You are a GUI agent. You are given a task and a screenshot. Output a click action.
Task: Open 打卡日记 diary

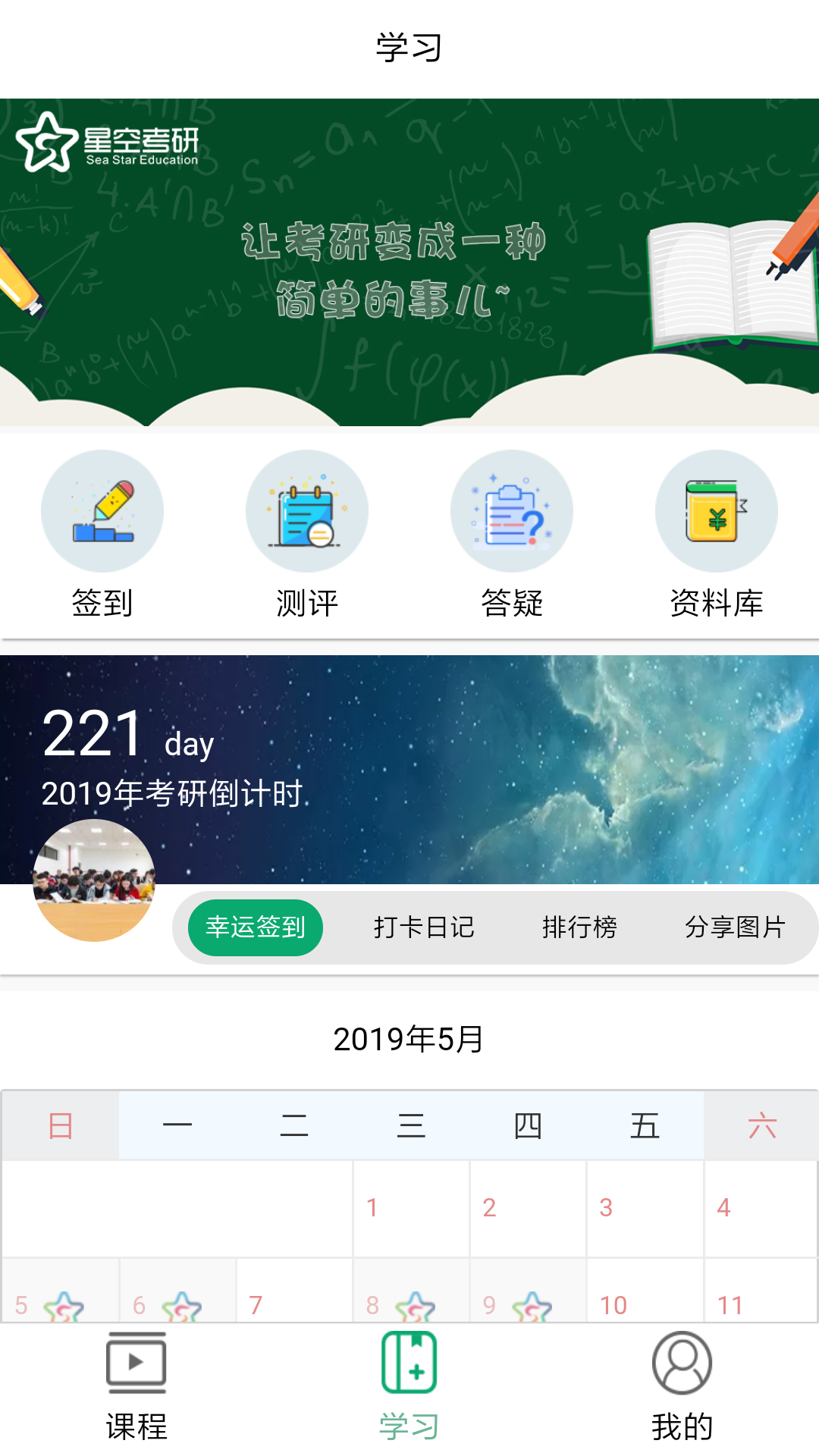coord(424,927)
